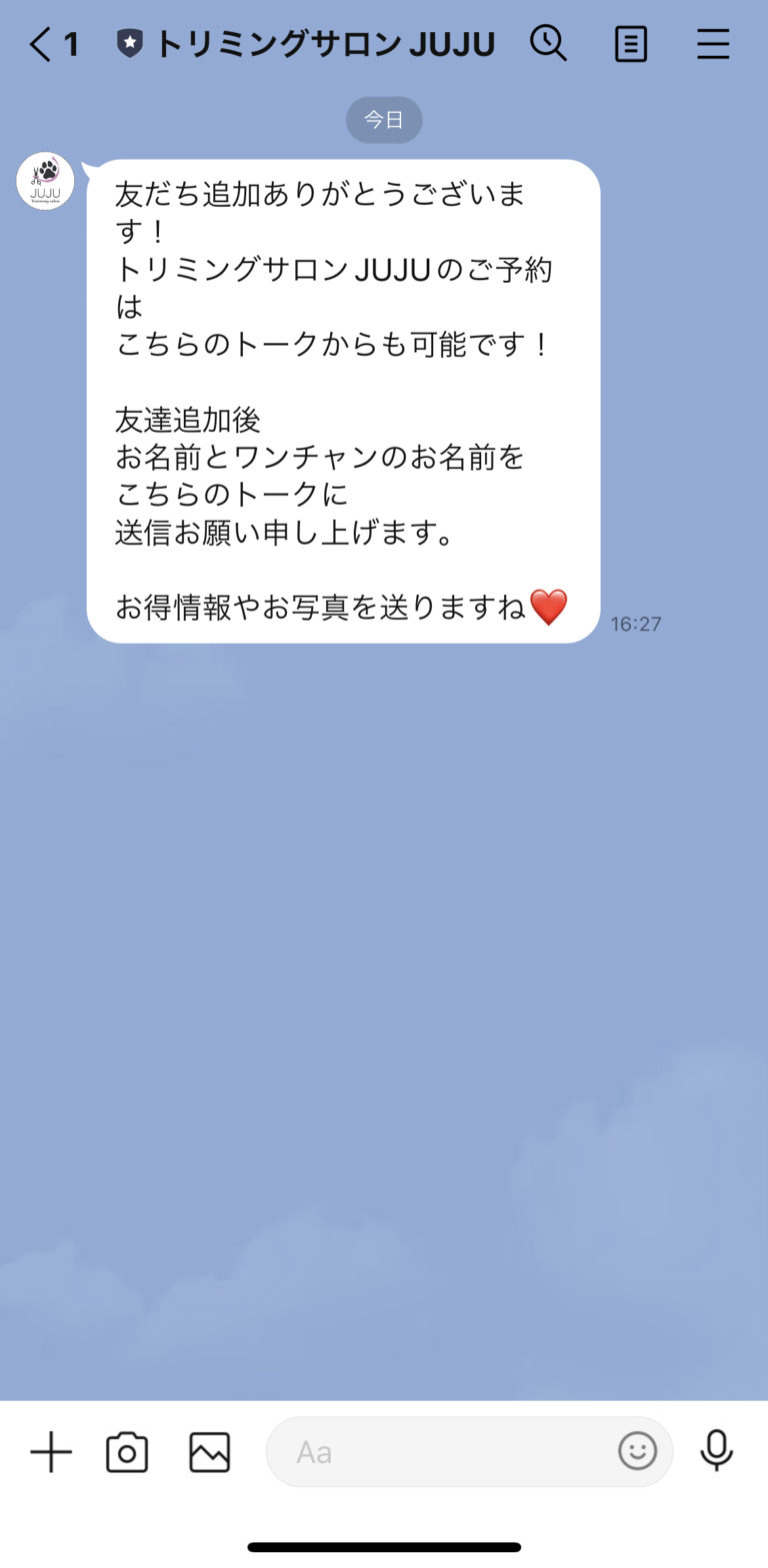Open the hamburger menu in top right
Viewport: 768px width, 1568px height.
[x=713, y=44]
